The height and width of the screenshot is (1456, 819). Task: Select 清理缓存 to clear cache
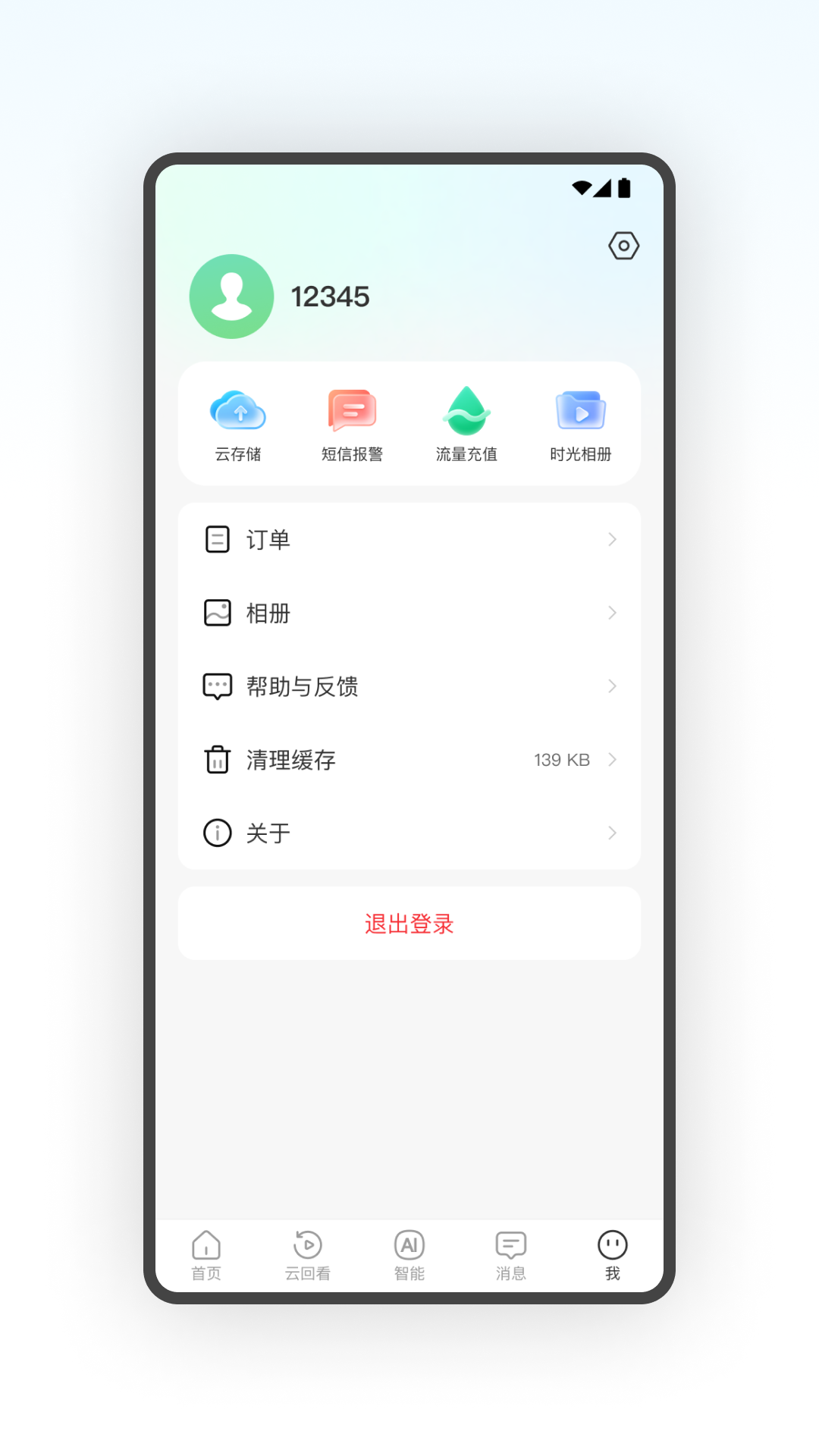(409, 760)
